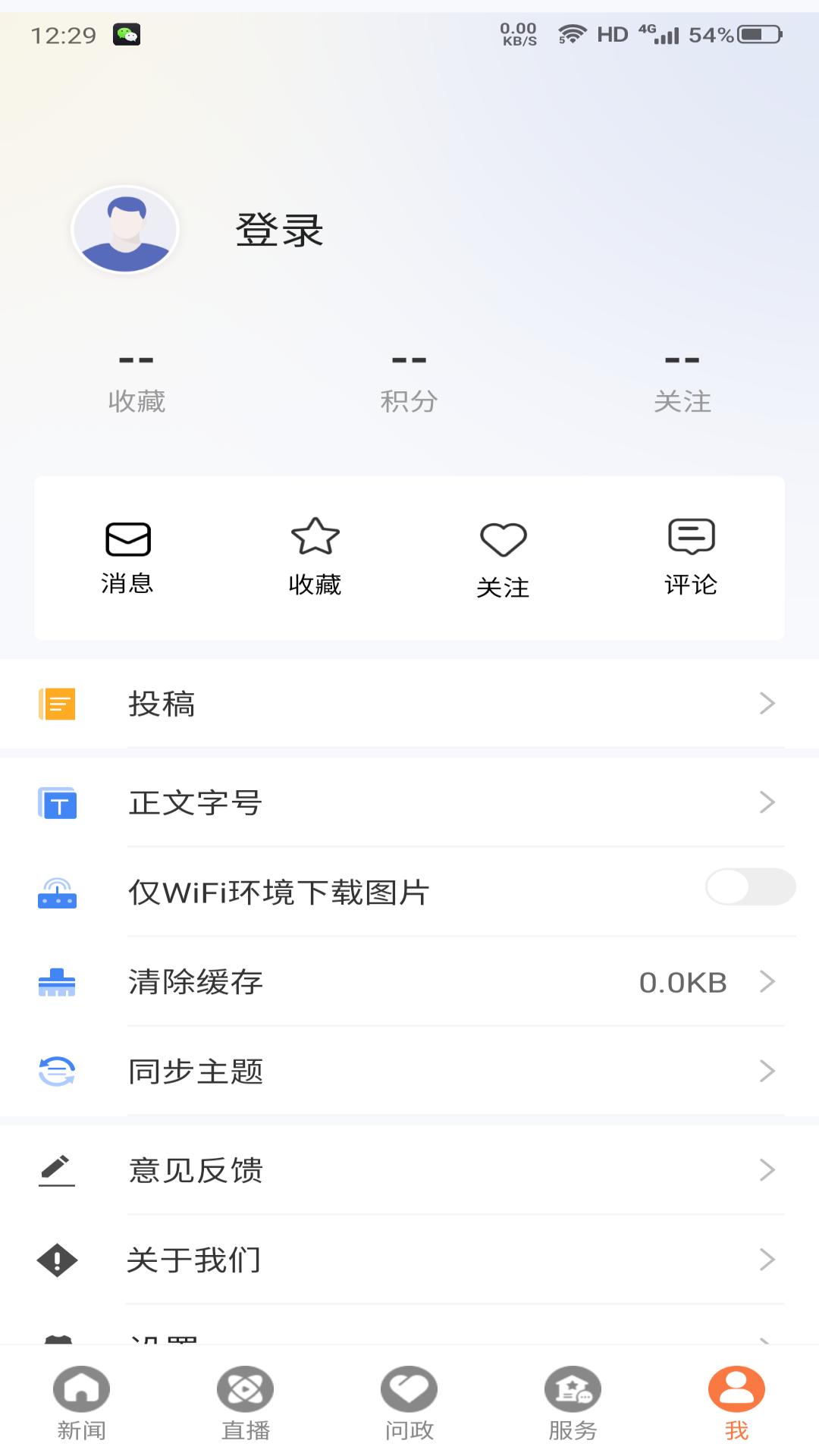Click the 积分 points counter
The width and height of the screenshot is (819, 1456).
click(x=409, y=379)
